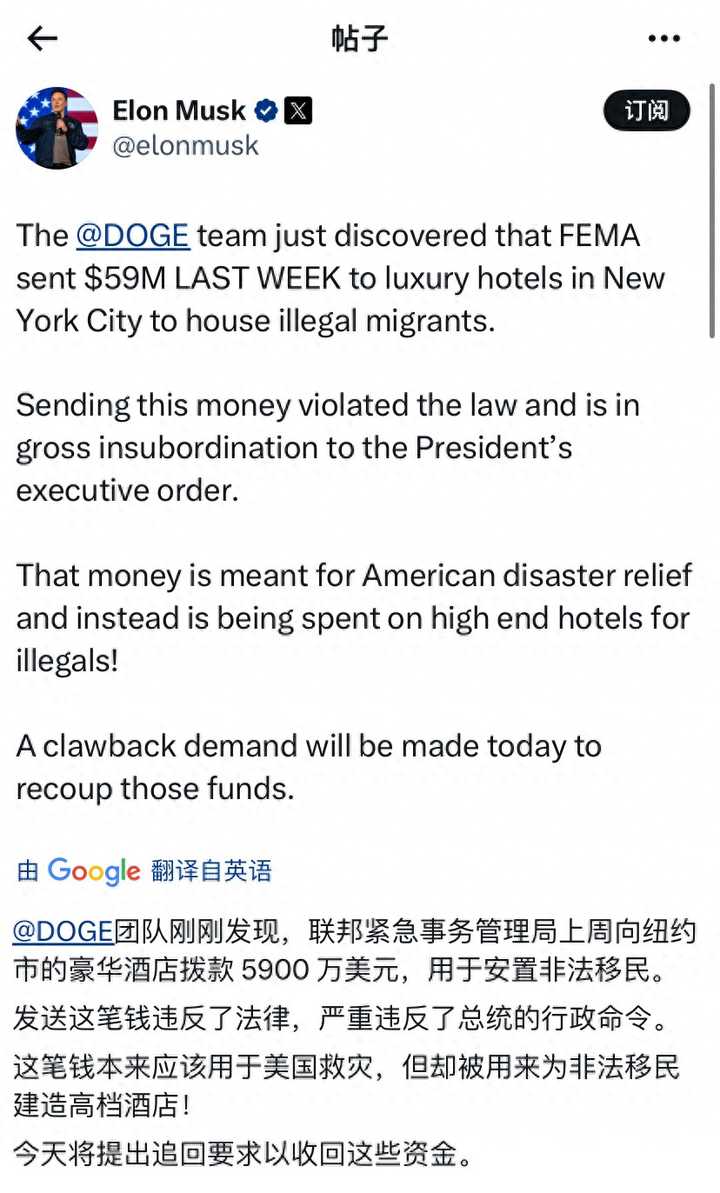Click the Elon Musk display name
This screenshot has width=720, height=1193.
point(178,111)
